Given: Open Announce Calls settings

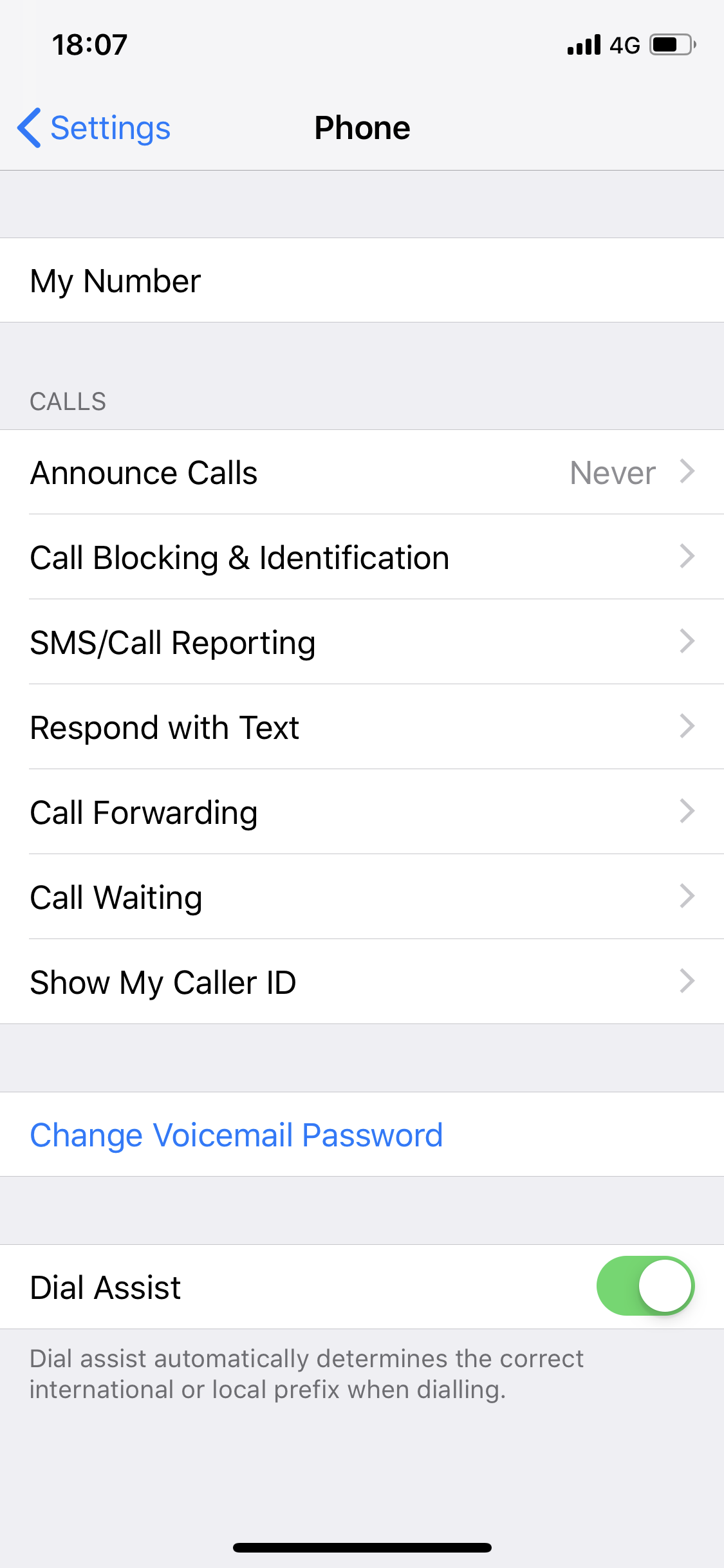Looking at the screenshot, I should point(362,472).
